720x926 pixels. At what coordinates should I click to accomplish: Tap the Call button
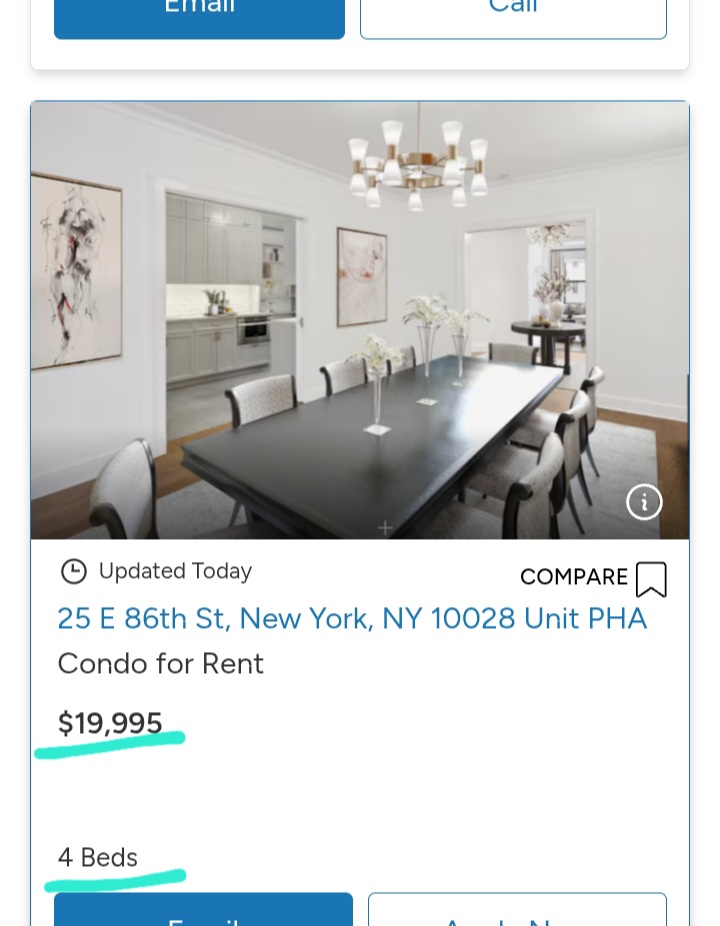click(x=513, y=15)
